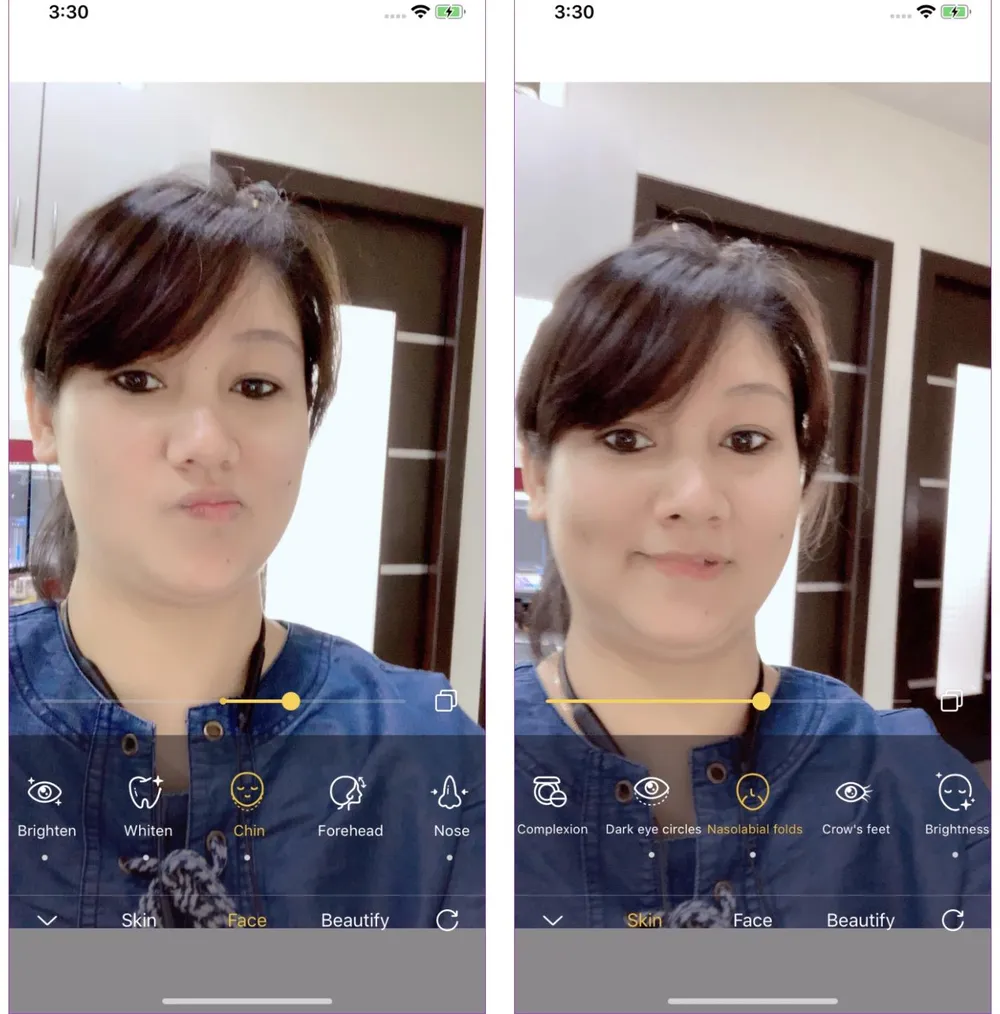Viewport: 1000px width, 1014px height.
Task: Select the Brightness tool
Action: (x=956, y=805)
